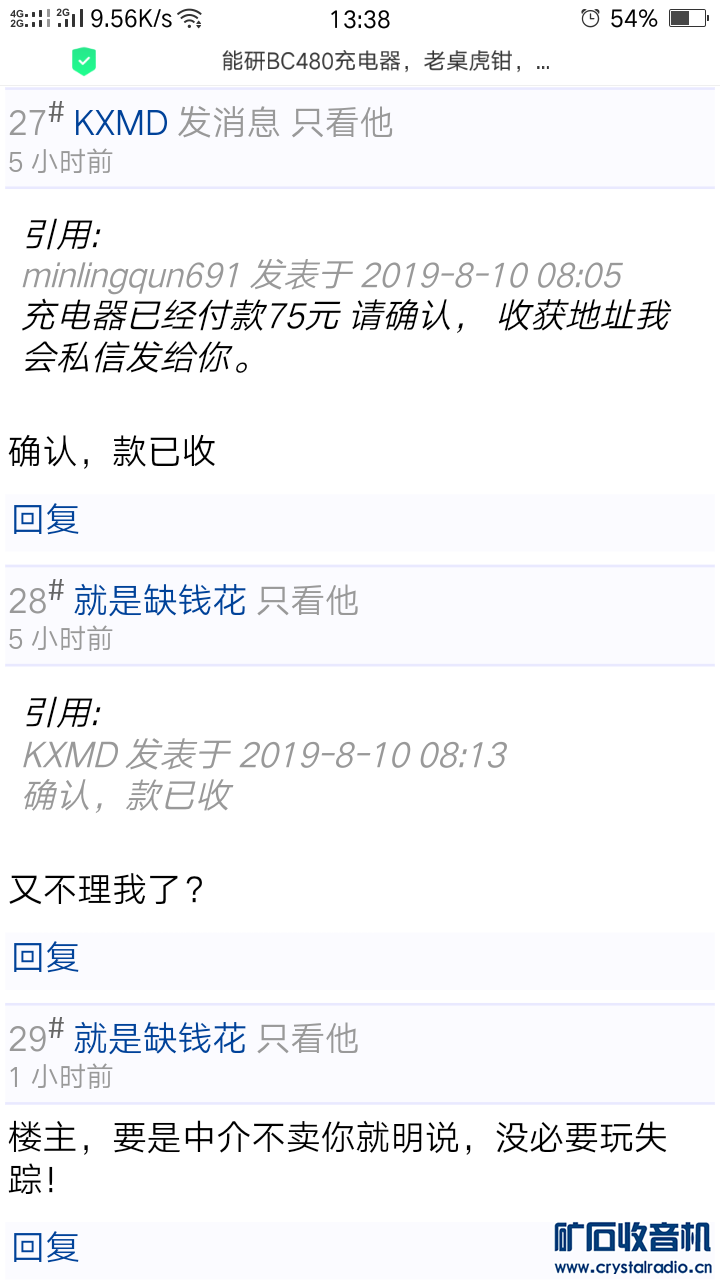The image size is (720, 1280).
Task: Tap the green security shield icon
Action: click(x=84, y=62)
